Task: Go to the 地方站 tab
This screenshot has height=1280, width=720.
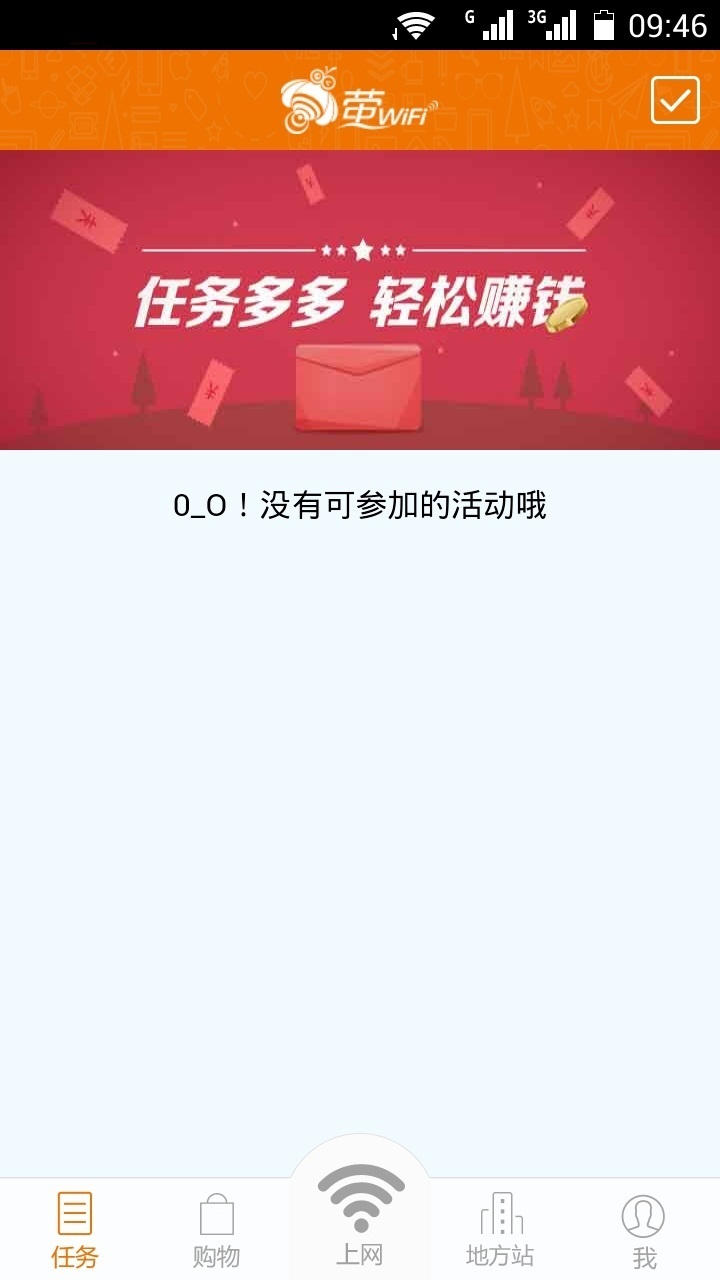Action: point(500,1229)
